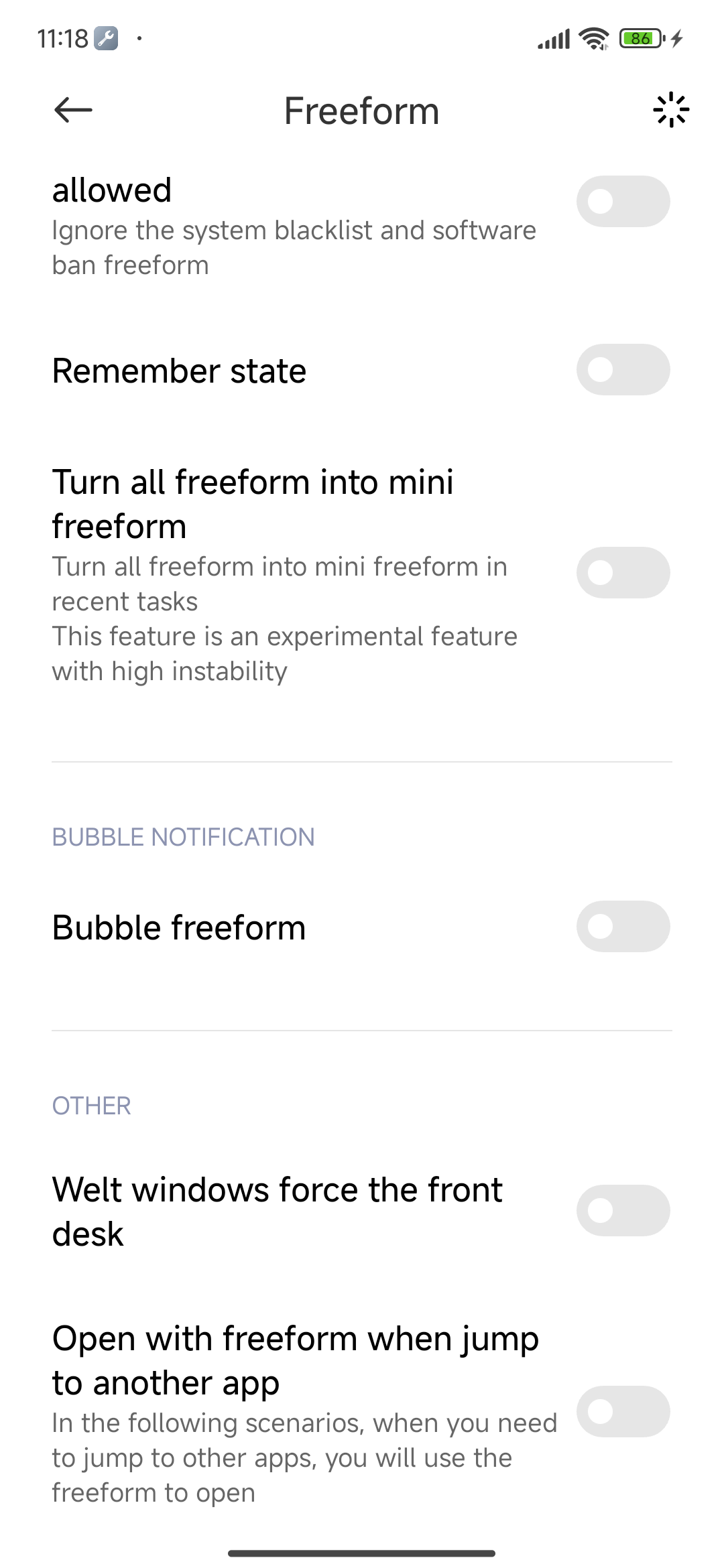Toggle Bubble freeform on
The width and height of the screenshot is (724, 1568).
click(623, 927)
